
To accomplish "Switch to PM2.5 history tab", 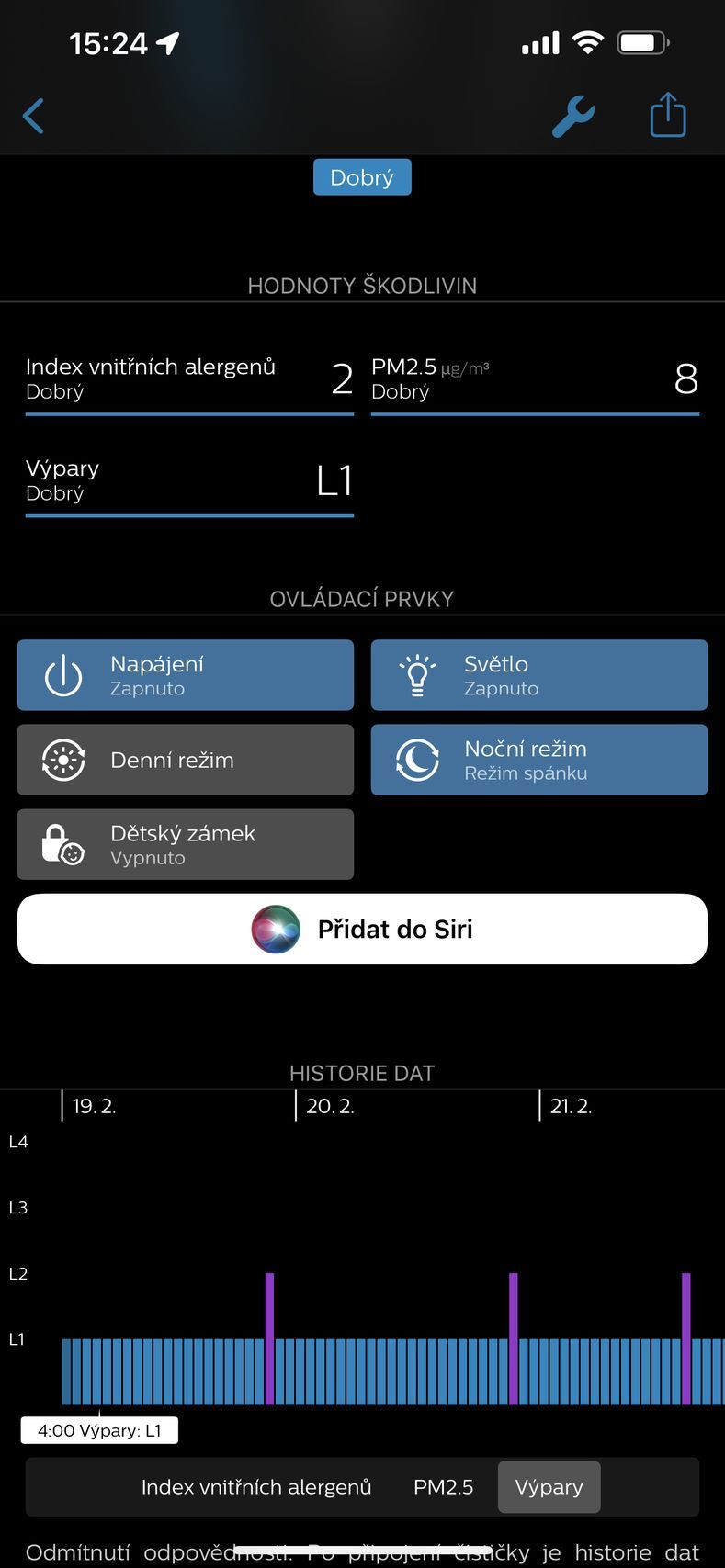I will point(443,1487).
